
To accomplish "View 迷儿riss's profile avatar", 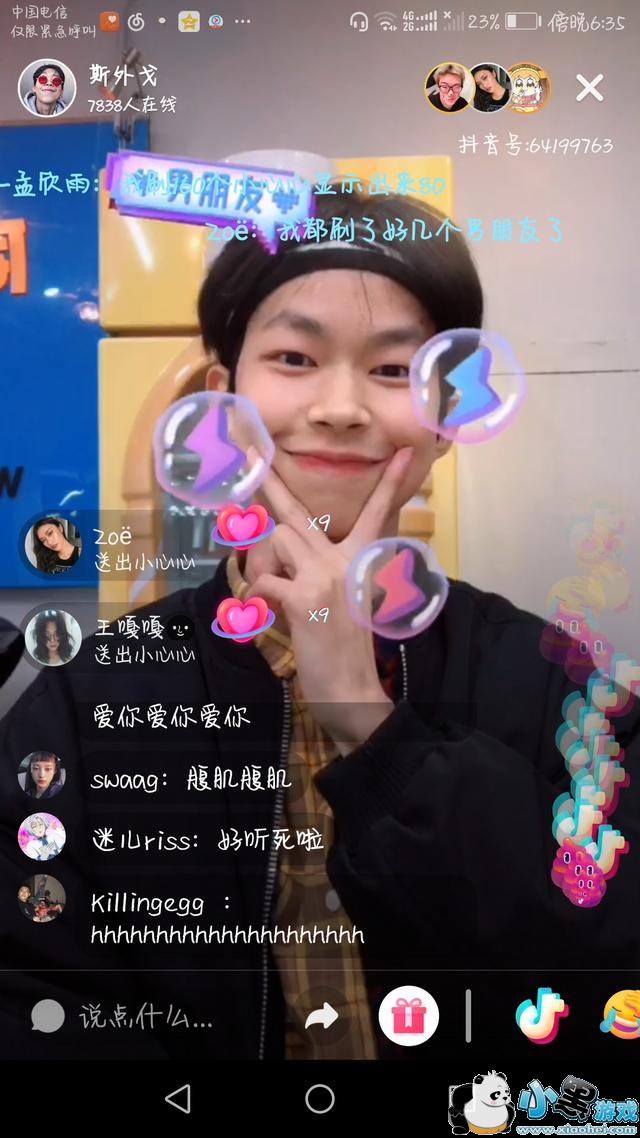I will (42, 837).
